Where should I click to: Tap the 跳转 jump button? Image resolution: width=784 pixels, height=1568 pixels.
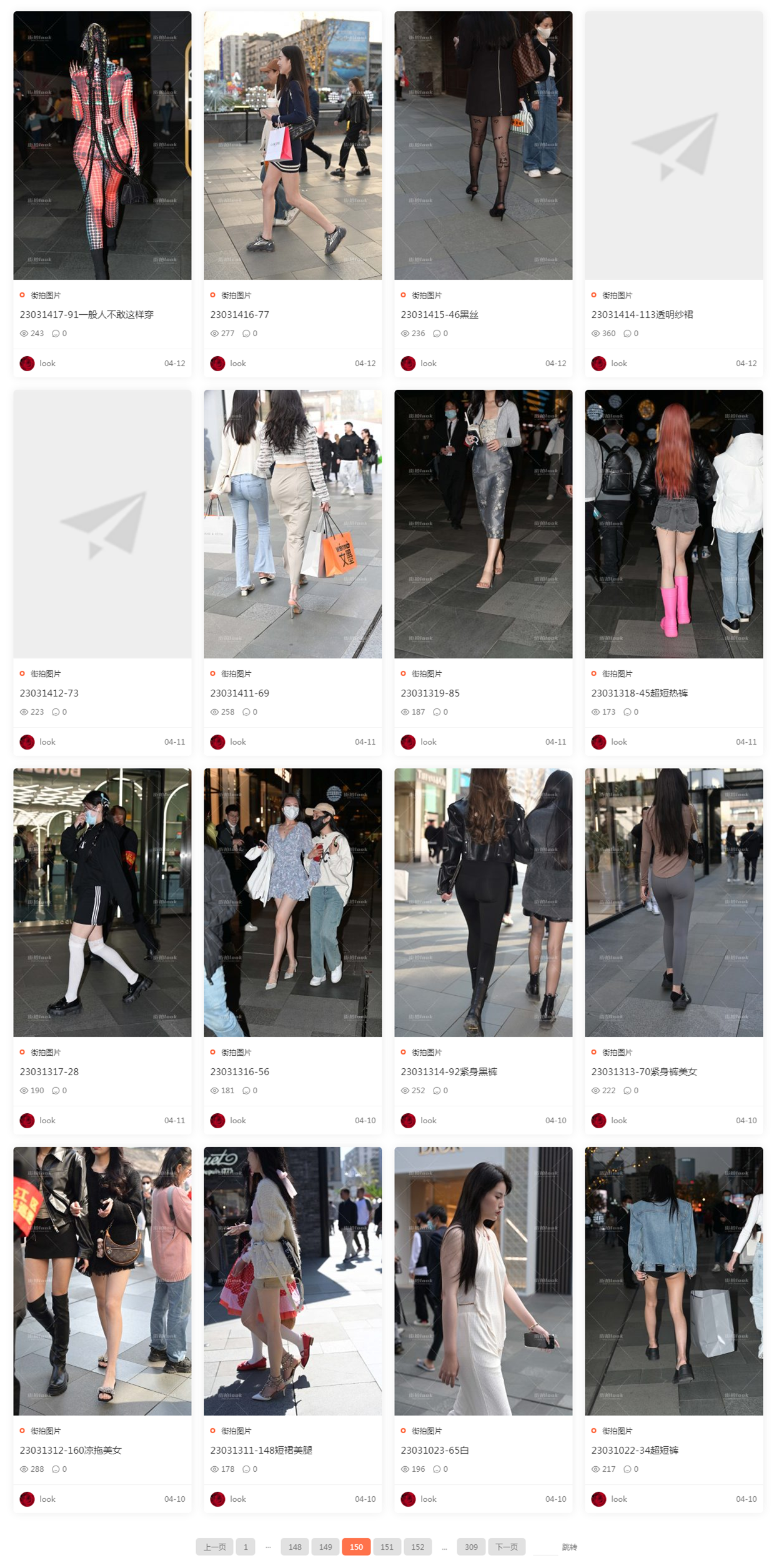coord(569,1547)
